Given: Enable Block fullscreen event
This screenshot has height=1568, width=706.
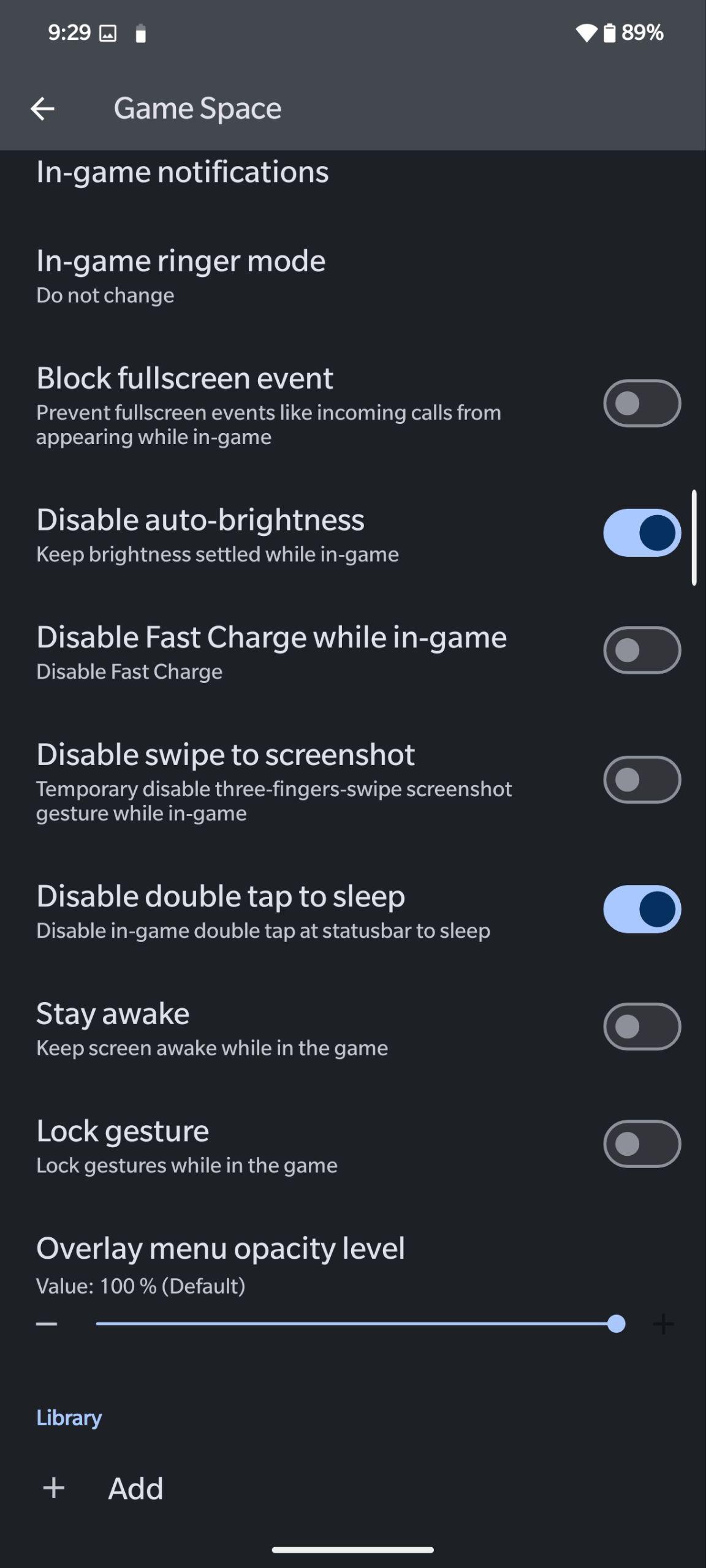Looking at the screenshot, I should pos(642,404).
